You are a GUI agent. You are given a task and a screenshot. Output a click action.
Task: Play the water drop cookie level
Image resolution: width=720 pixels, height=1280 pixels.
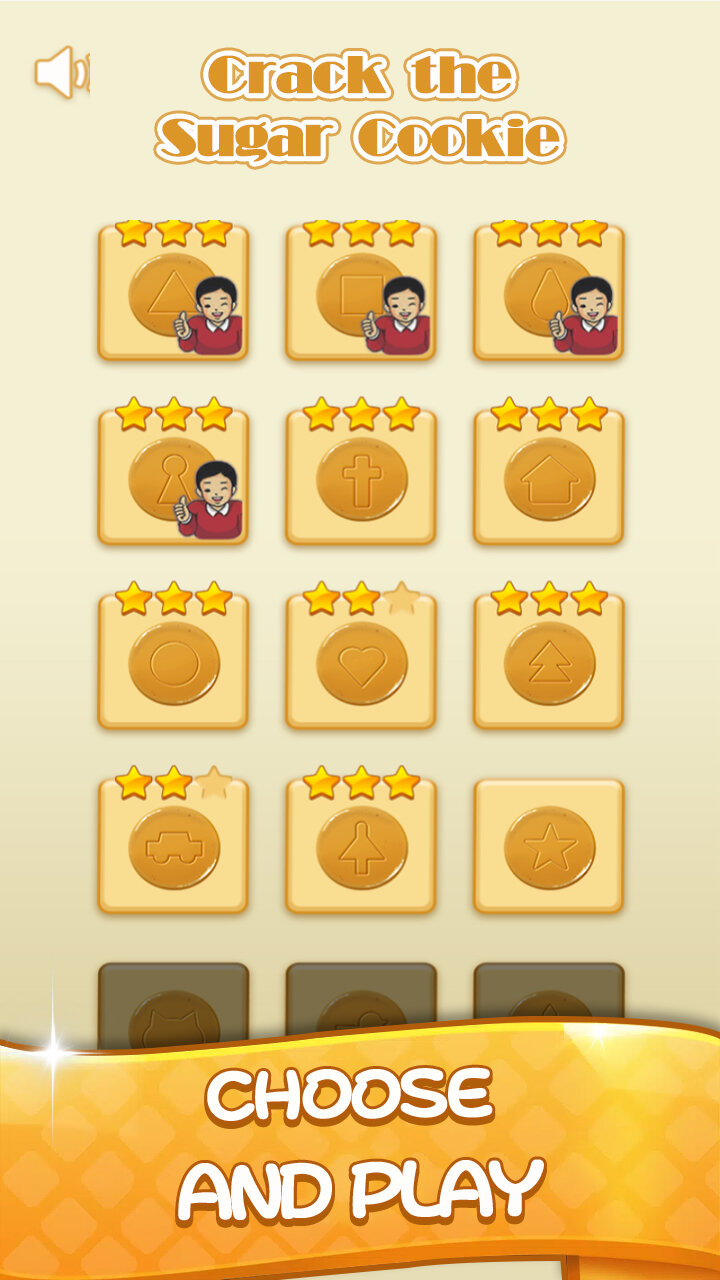coord(548,295)
